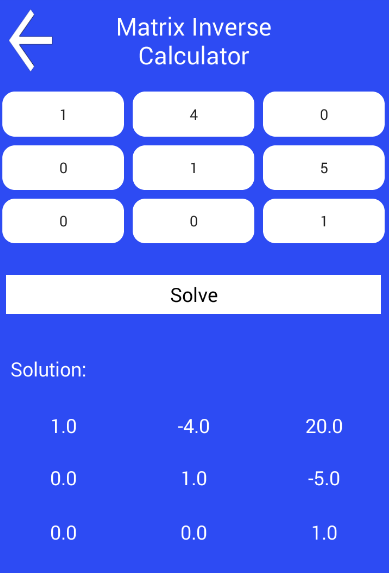Edit the third-row, second-column matrix cell

(x=193, y=221)
